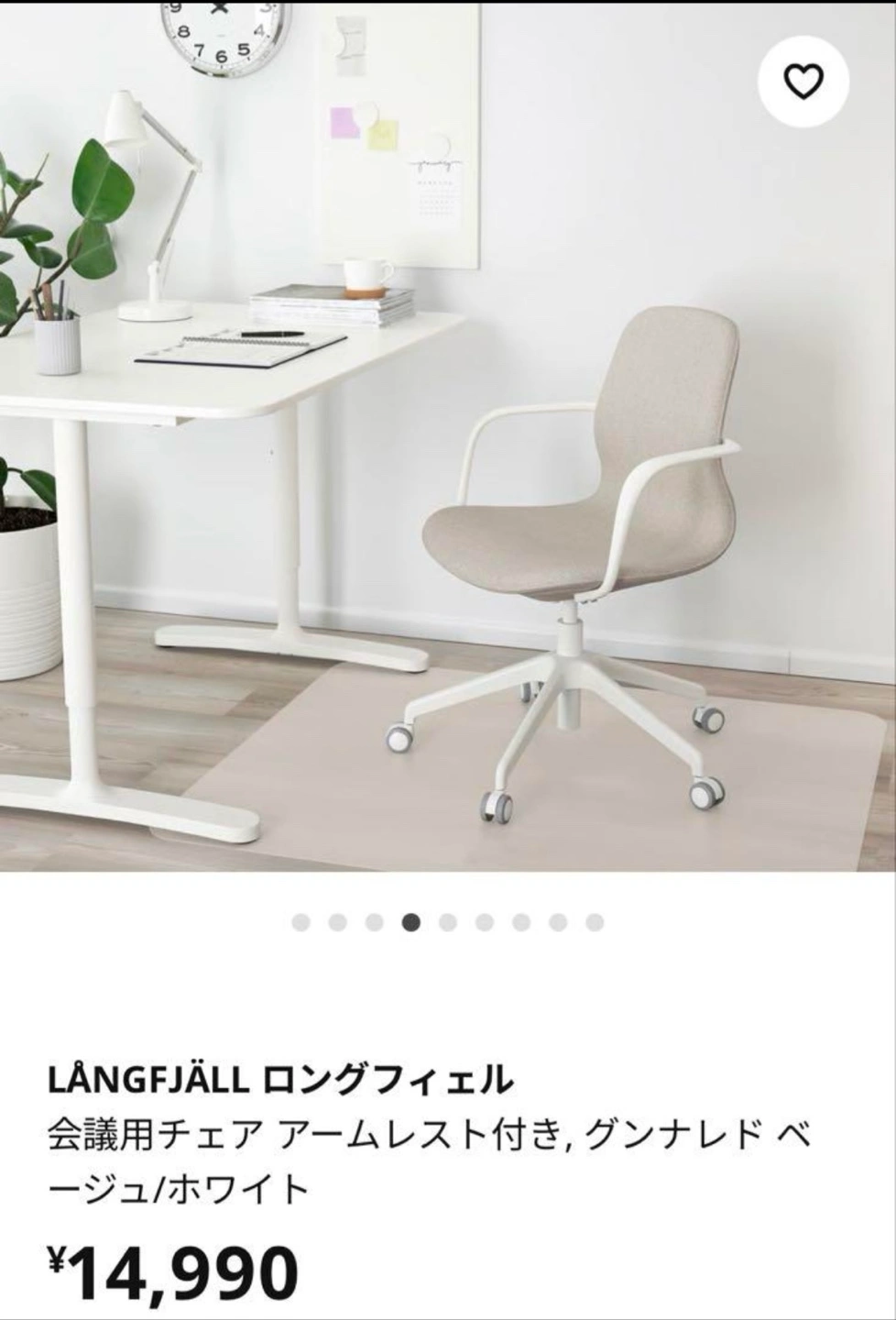Add LÅNGFJÄLL chair to favorites with the heart
896x1320 pixels.
pos(803,82)
